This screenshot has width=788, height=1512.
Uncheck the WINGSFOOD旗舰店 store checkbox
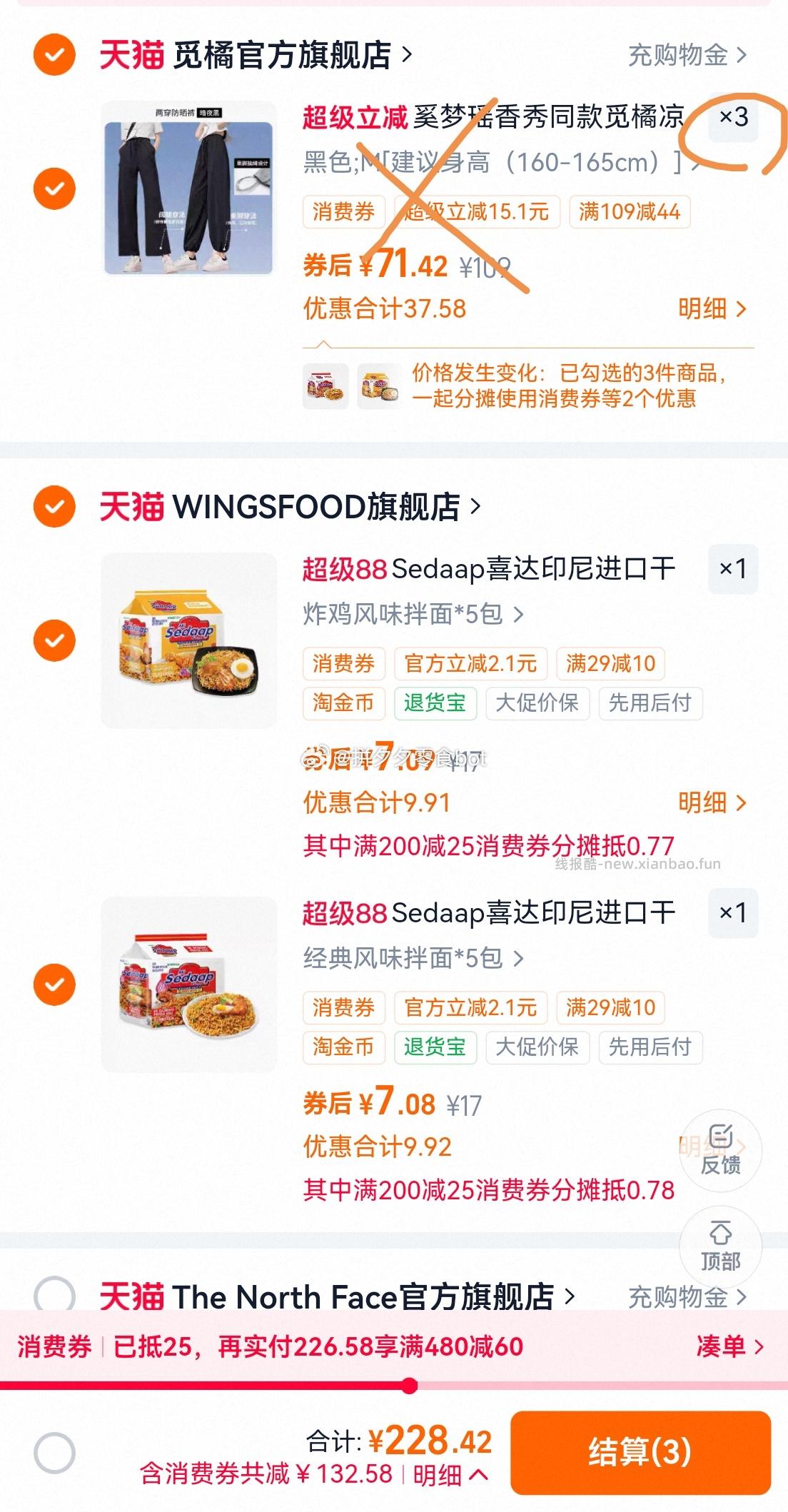coord(54,506)
